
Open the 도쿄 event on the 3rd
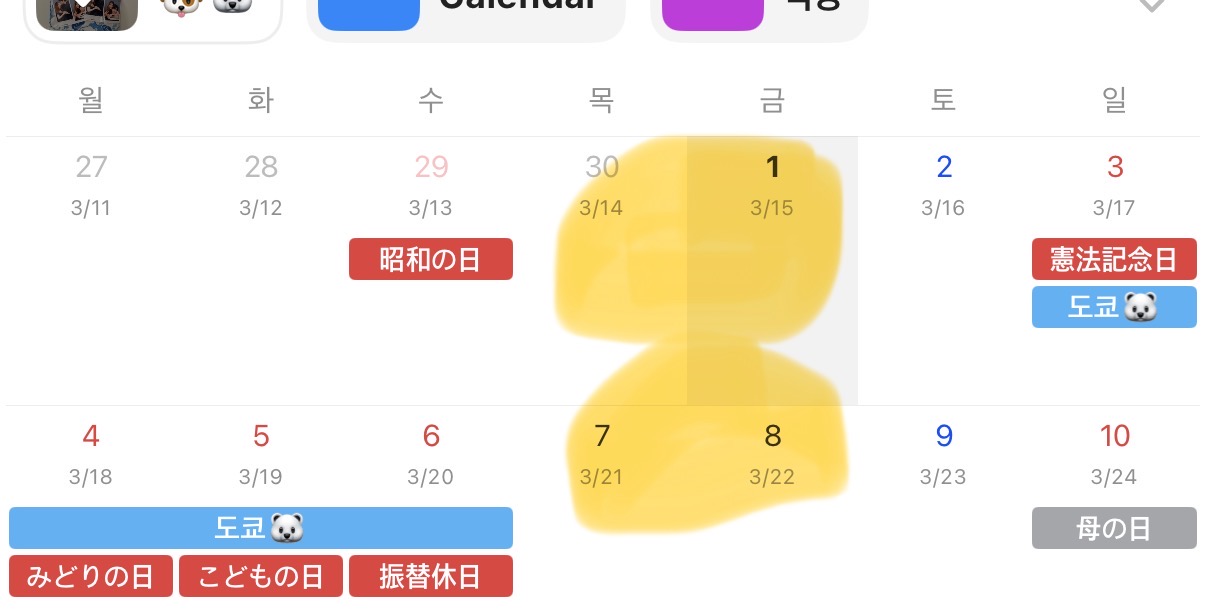1114,307
